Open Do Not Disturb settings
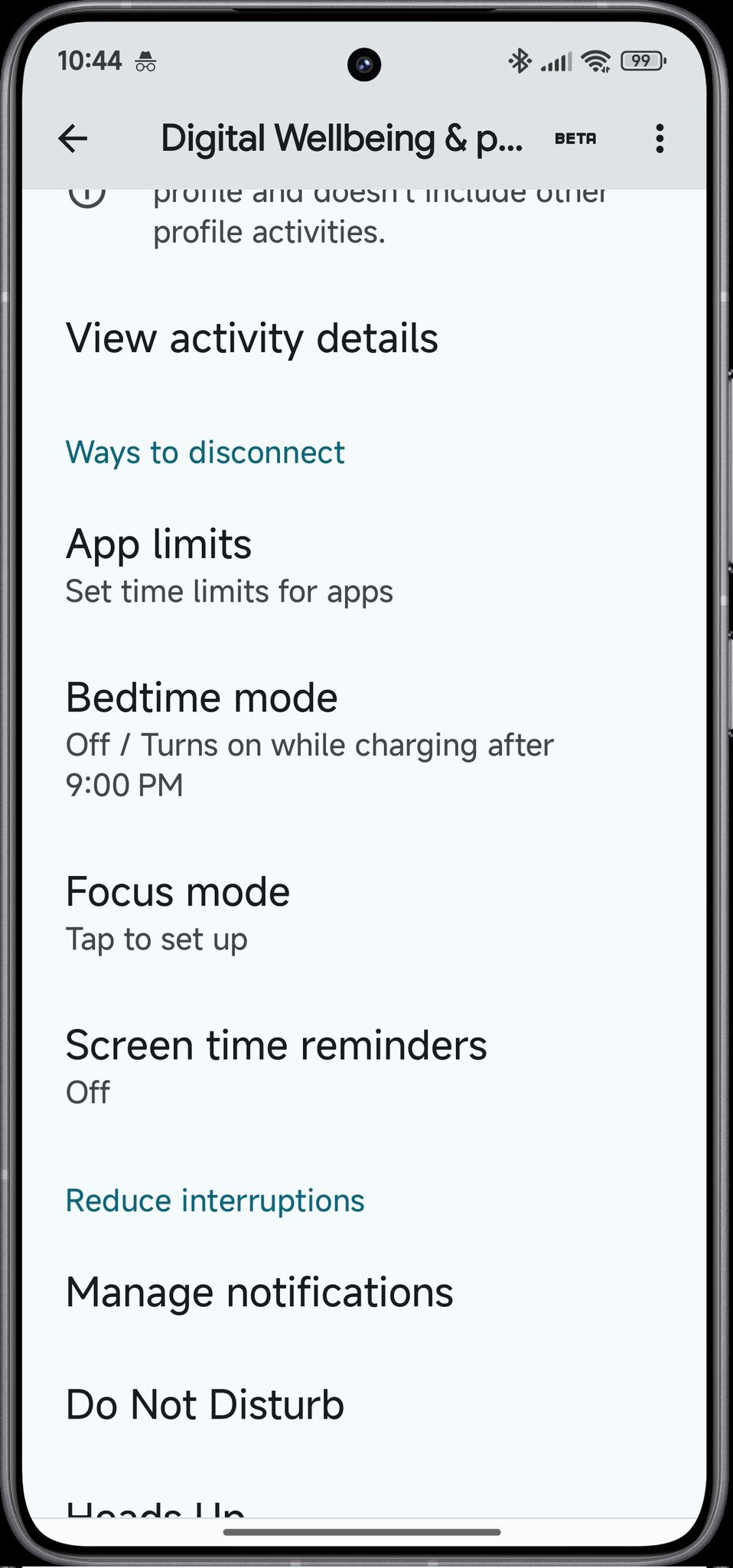 (205, 1405)
